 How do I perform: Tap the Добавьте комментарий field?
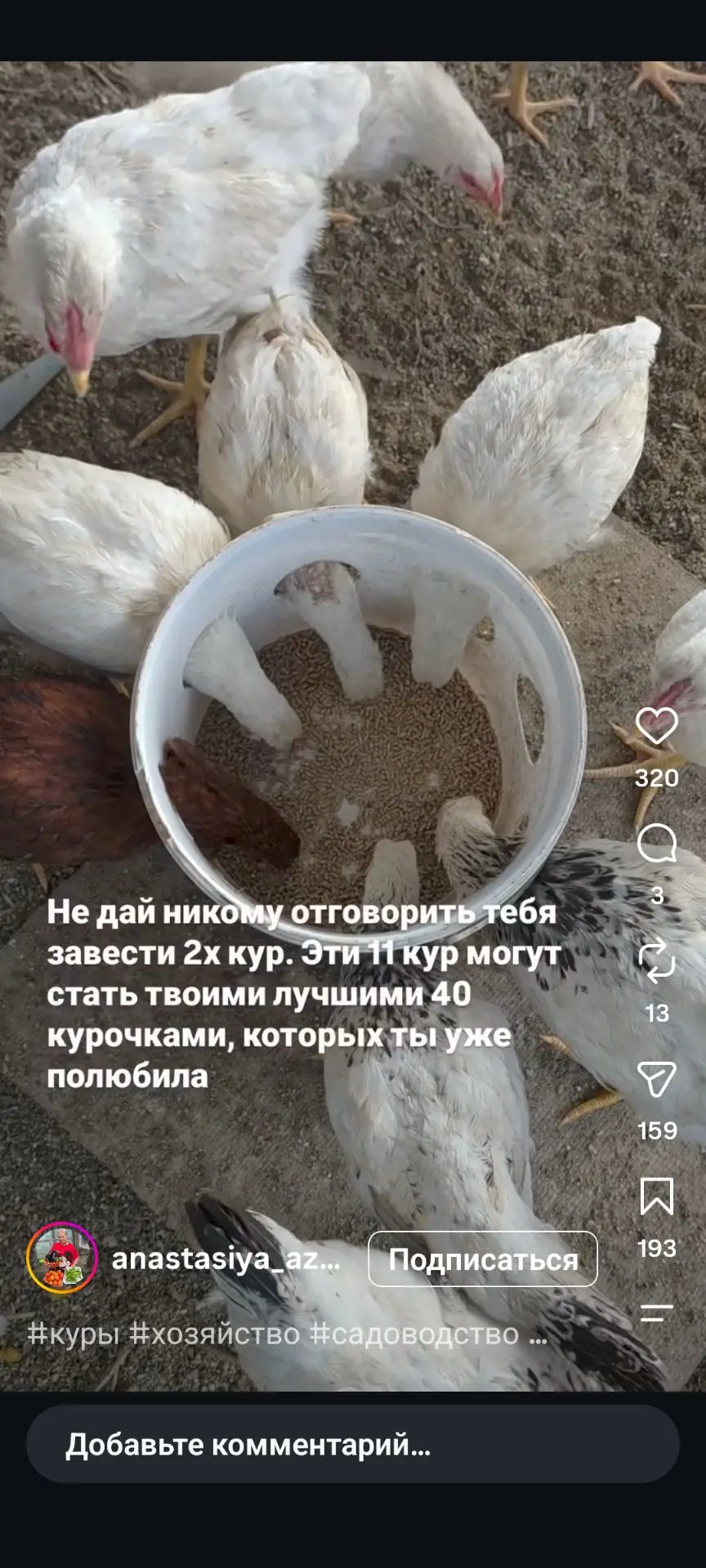353,1445
